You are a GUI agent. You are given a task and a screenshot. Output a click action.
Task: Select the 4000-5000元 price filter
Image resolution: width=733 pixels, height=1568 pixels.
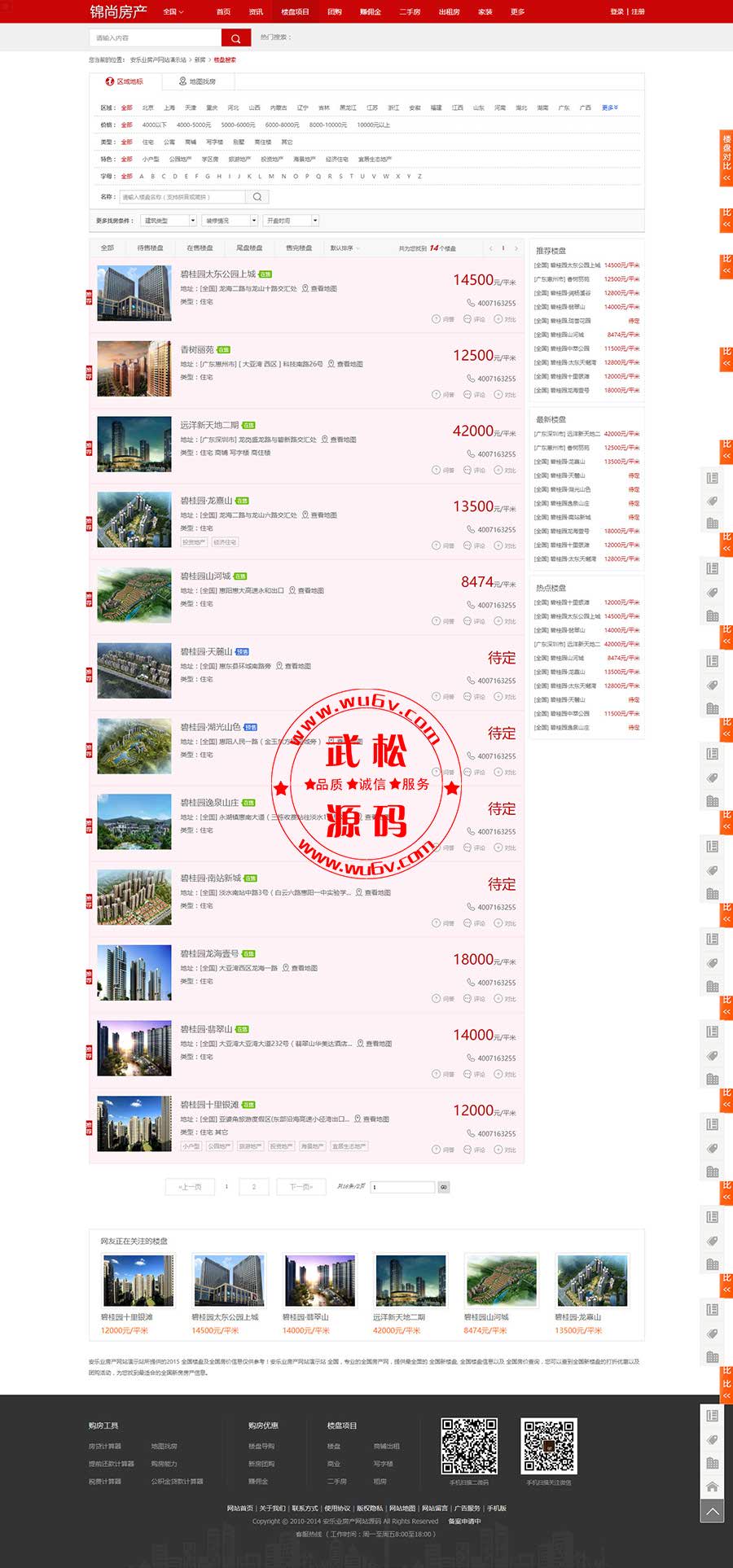pos(194,125)
